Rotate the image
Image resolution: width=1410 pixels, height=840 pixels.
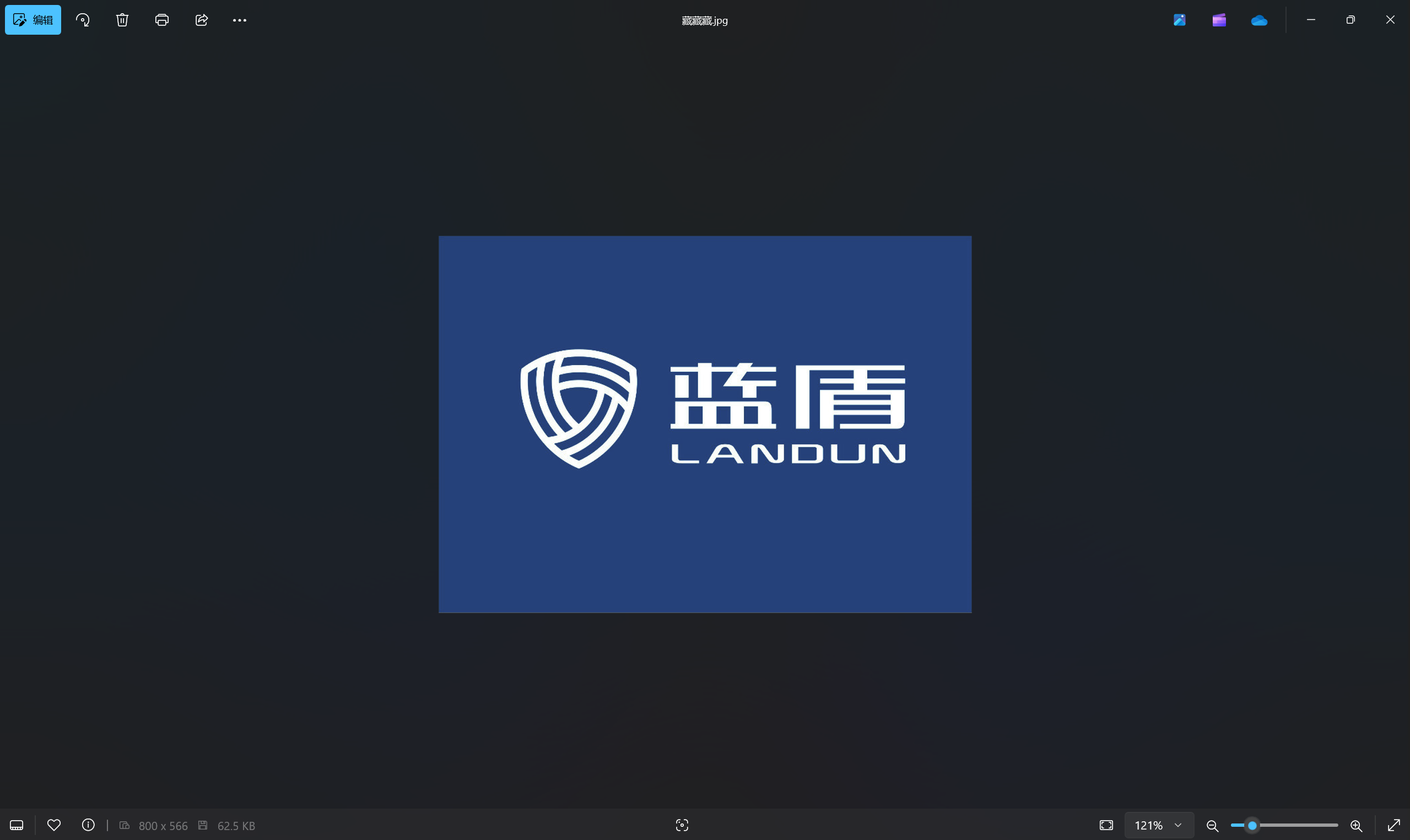[83, 20]
